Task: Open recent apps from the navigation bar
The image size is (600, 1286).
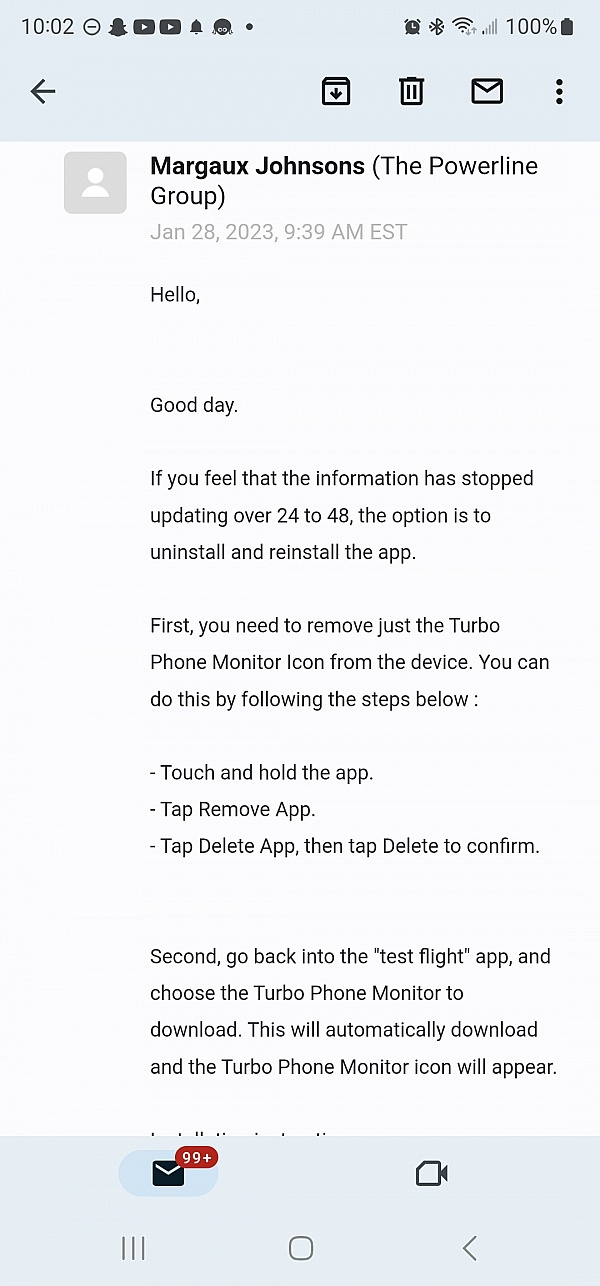Action: click(133, 1247)
